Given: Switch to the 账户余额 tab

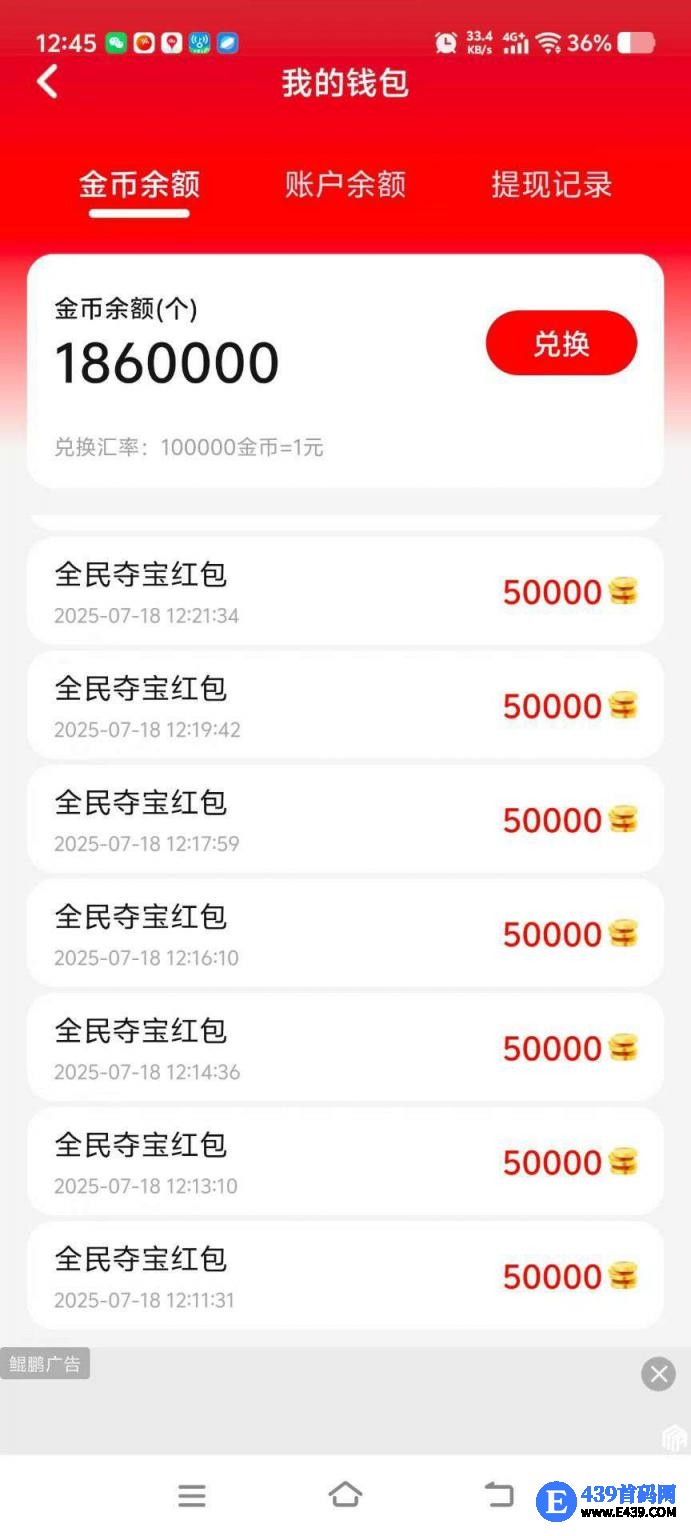Looking at the screenshot, I should (345, 185).
